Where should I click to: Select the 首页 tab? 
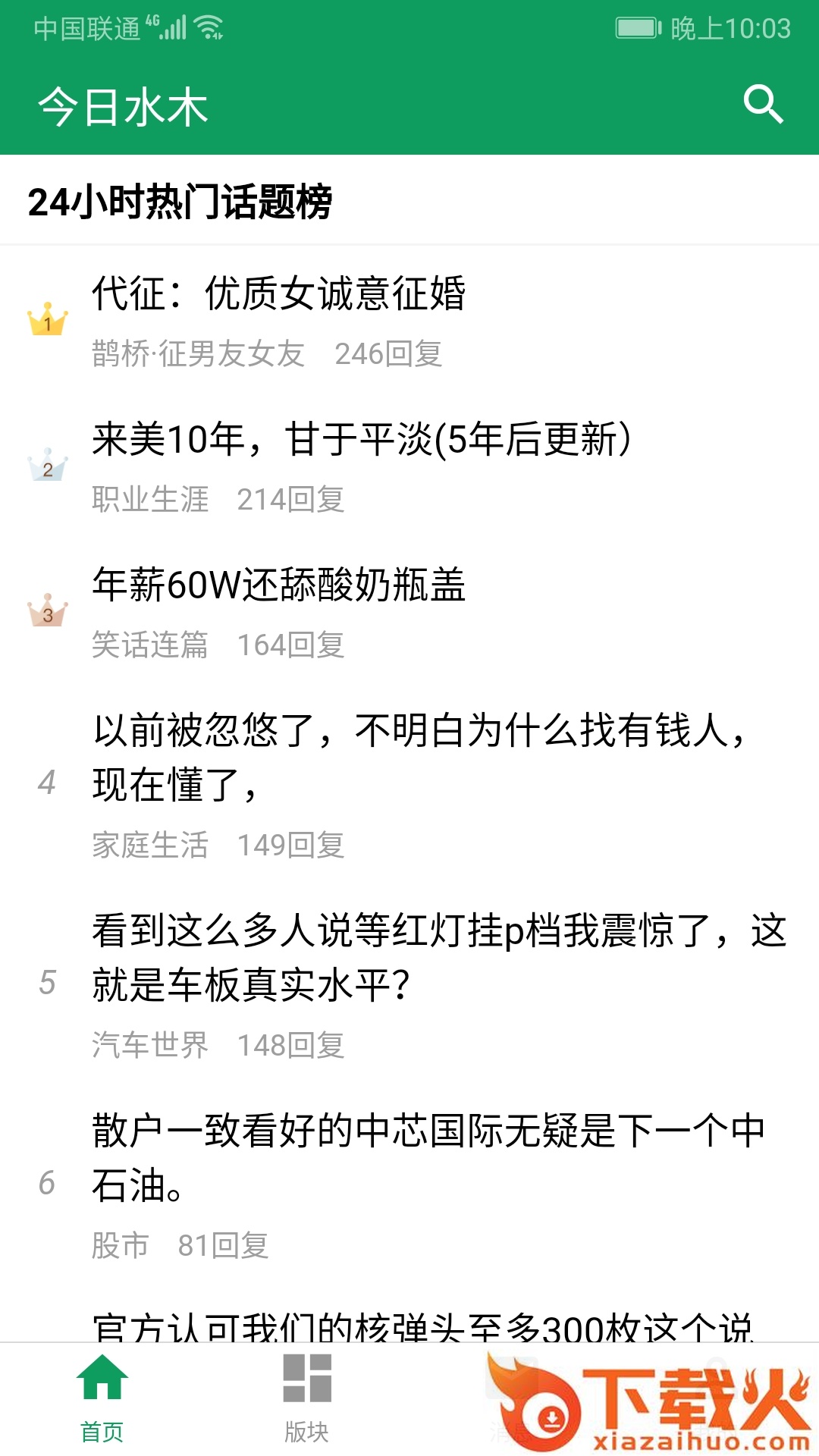tap(102, 1400)
